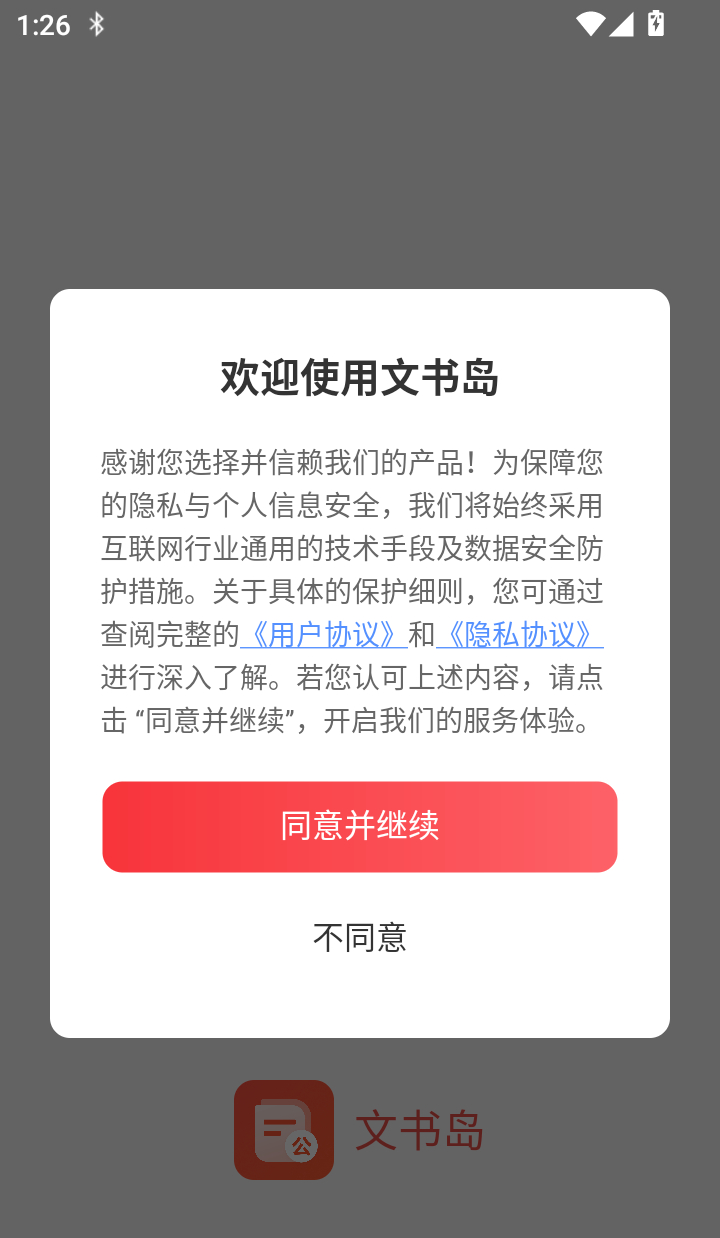Click the red gradient agree button area

tap(360, 827)
